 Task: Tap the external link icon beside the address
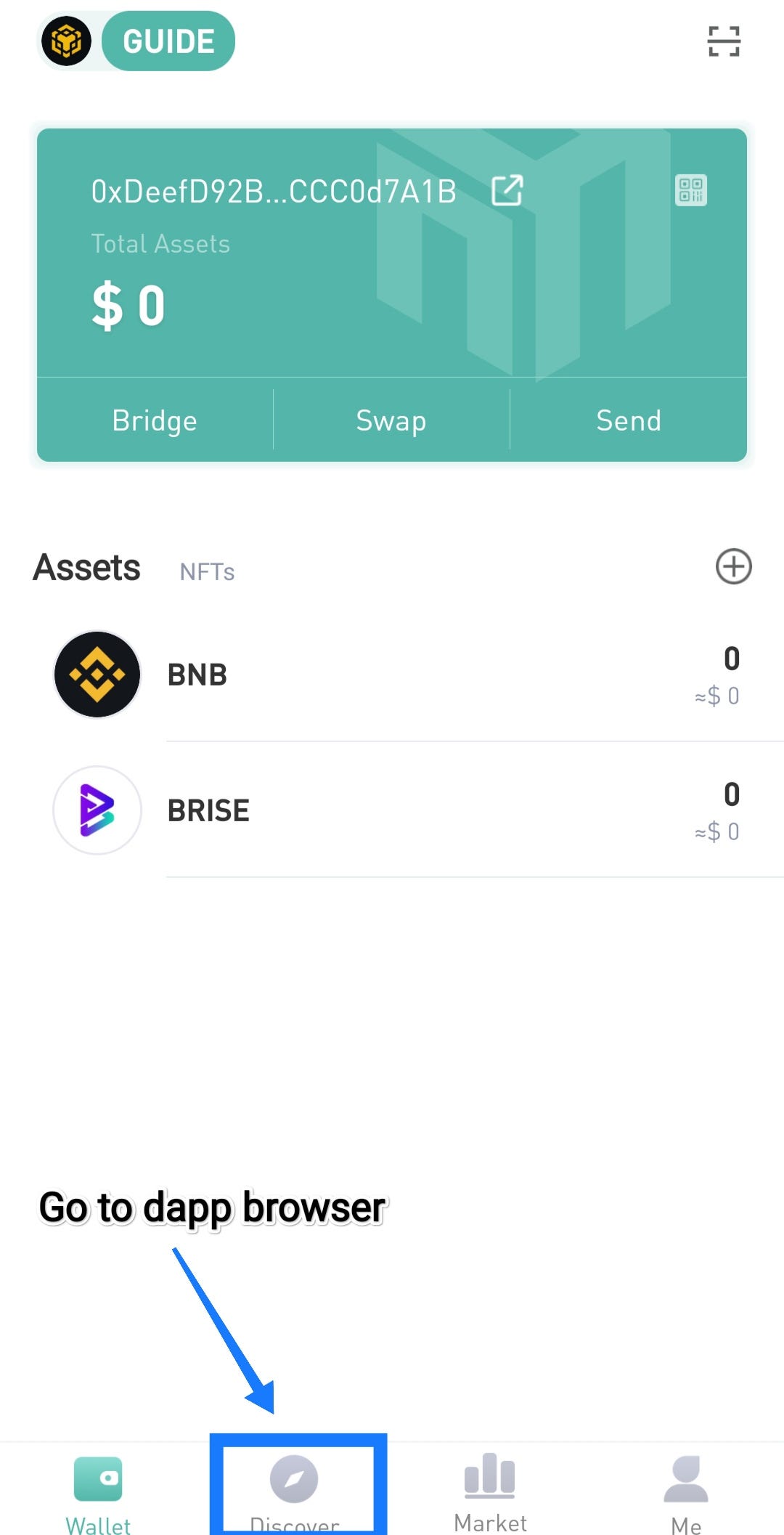(x=508, y=190)
